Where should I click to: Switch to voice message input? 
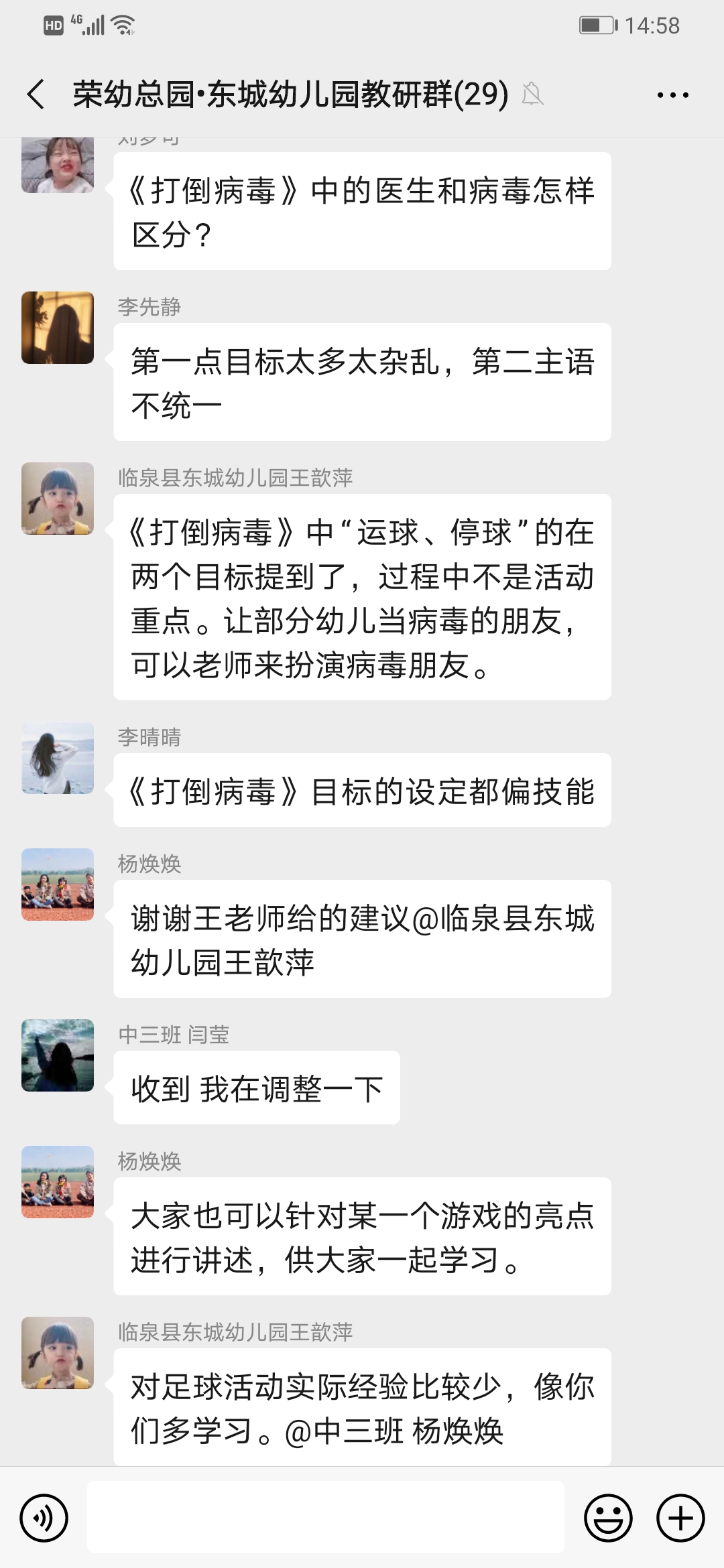tap(44, 1518)
